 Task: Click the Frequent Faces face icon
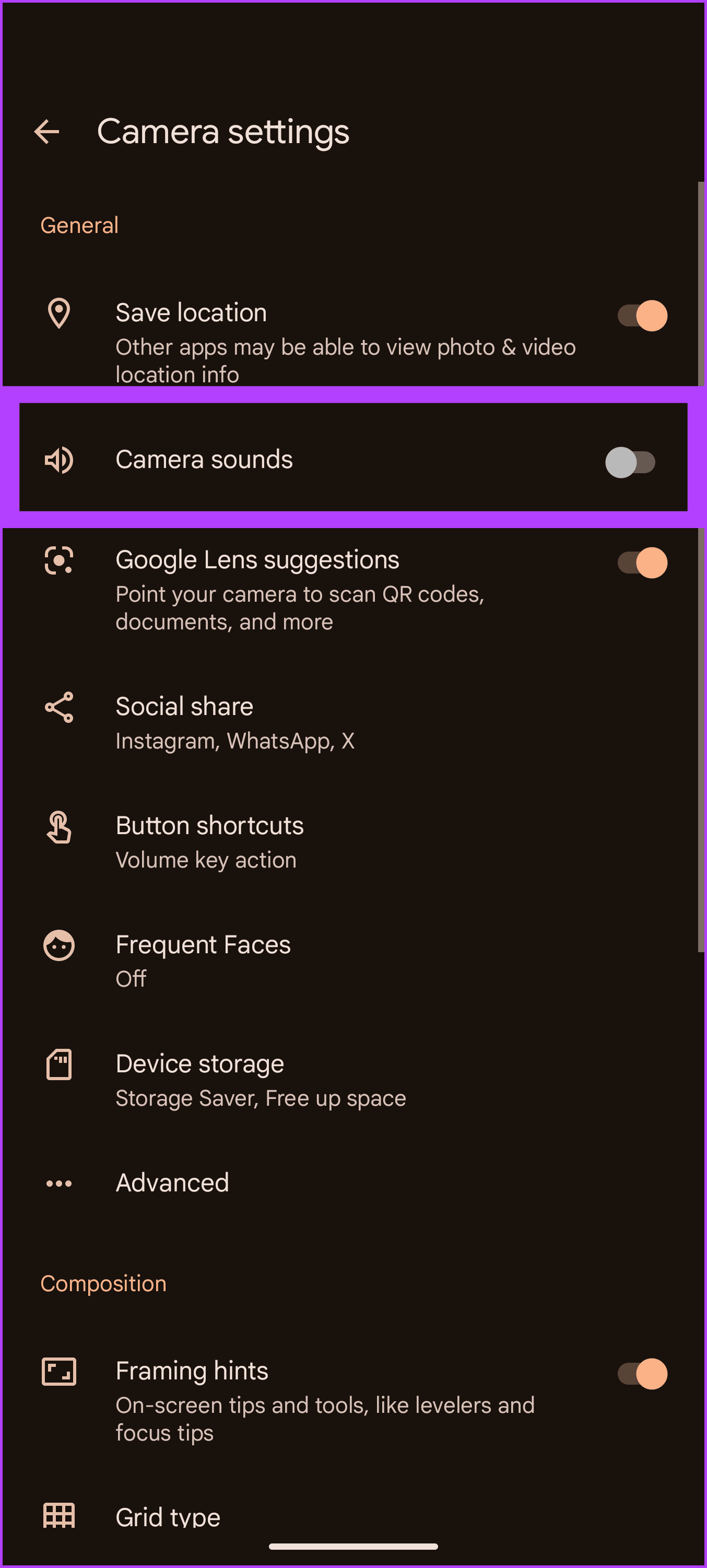point(58,946)
